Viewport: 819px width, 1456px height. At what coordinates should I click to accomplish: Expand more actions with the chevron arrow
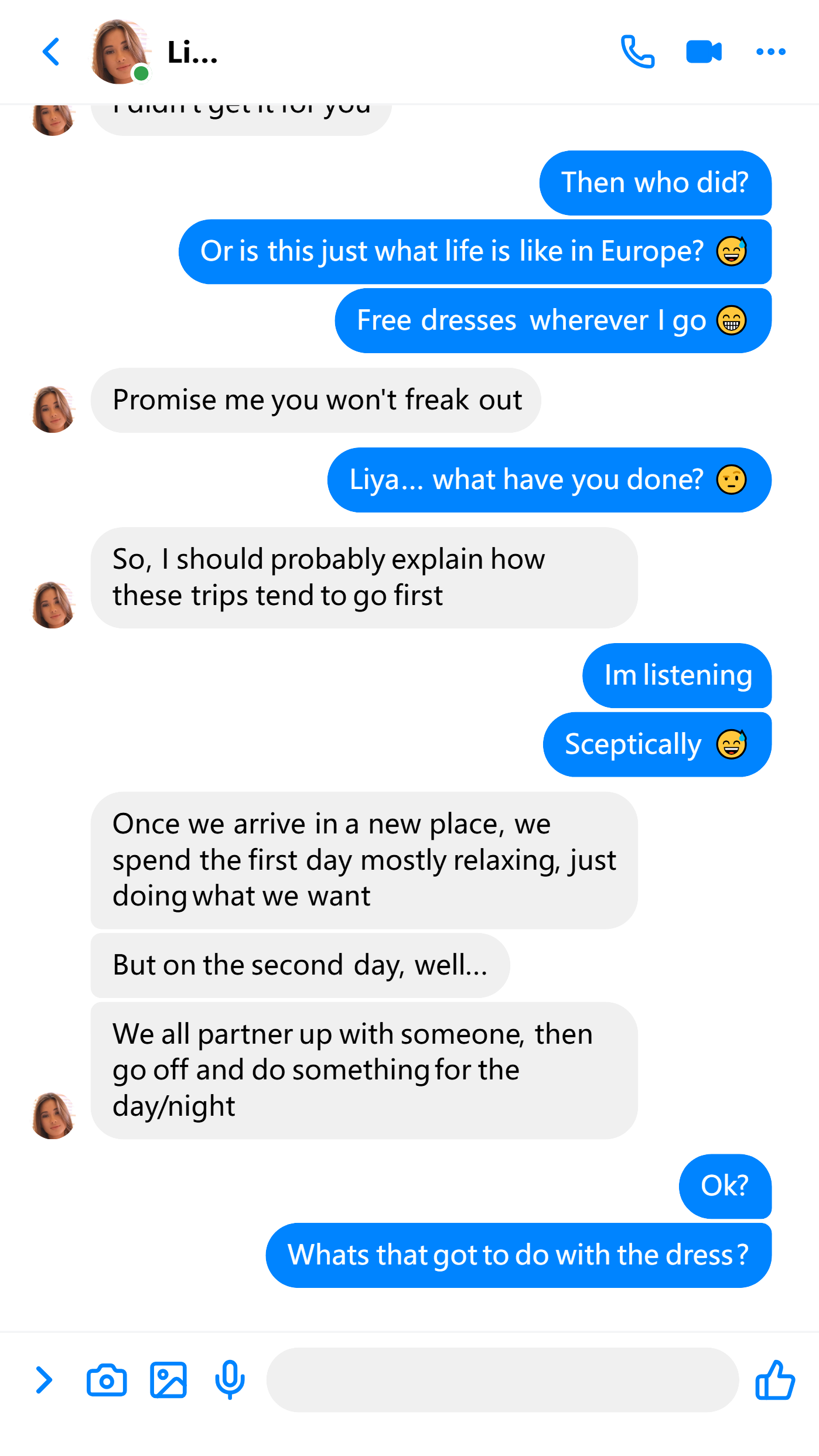point(44,1379)
